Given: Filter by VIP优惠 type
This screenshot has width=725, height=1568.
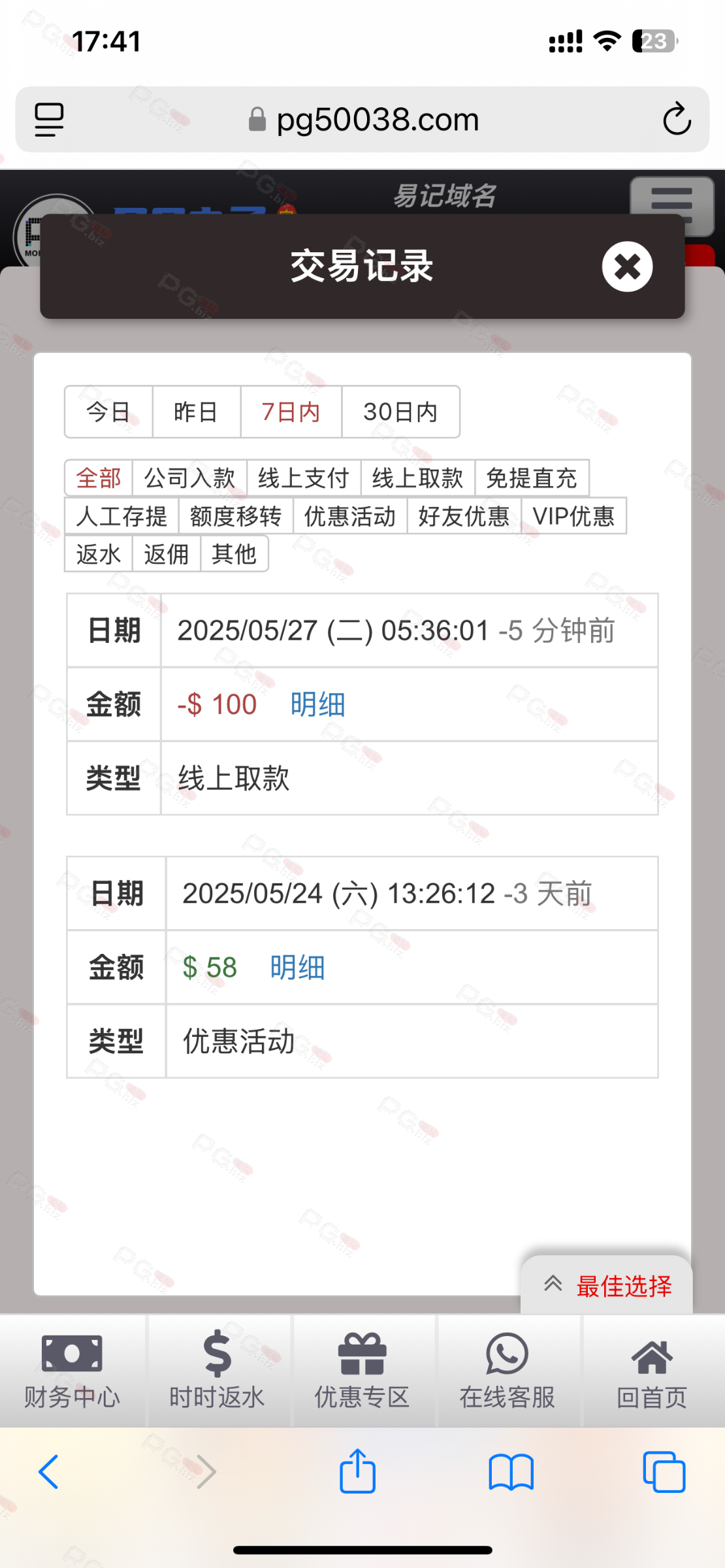Looking at the screenshot, I should point(573,516).
